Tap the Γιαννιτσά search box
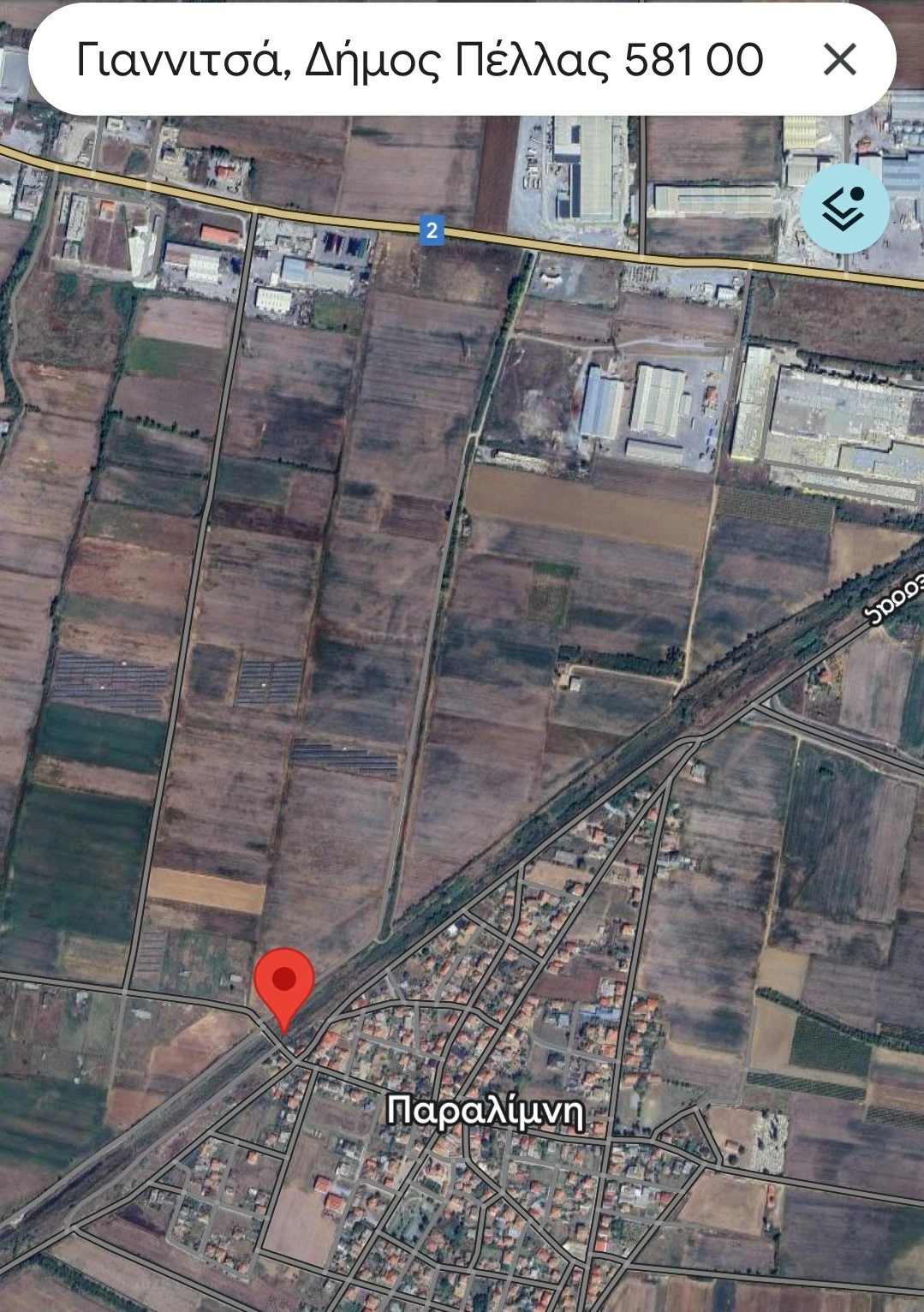 [420, 60]
